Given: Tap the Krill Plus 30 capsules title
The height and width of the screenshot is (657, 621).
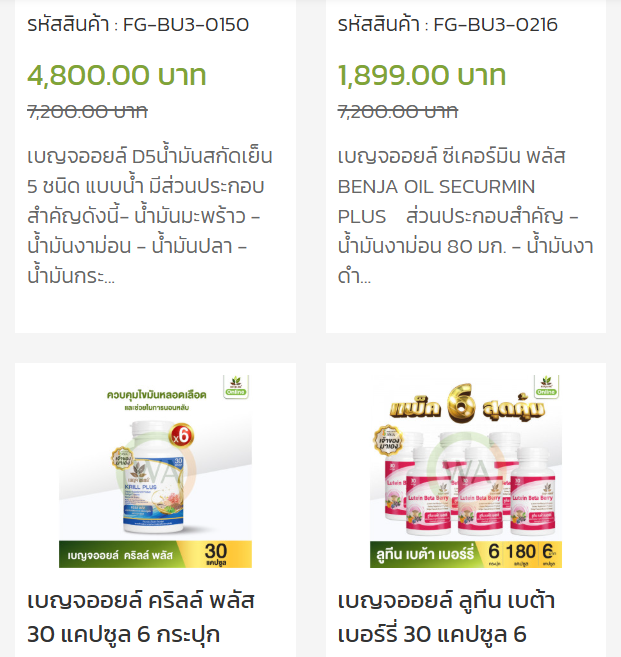Looking at the screenshot, I should click(140, 617).
